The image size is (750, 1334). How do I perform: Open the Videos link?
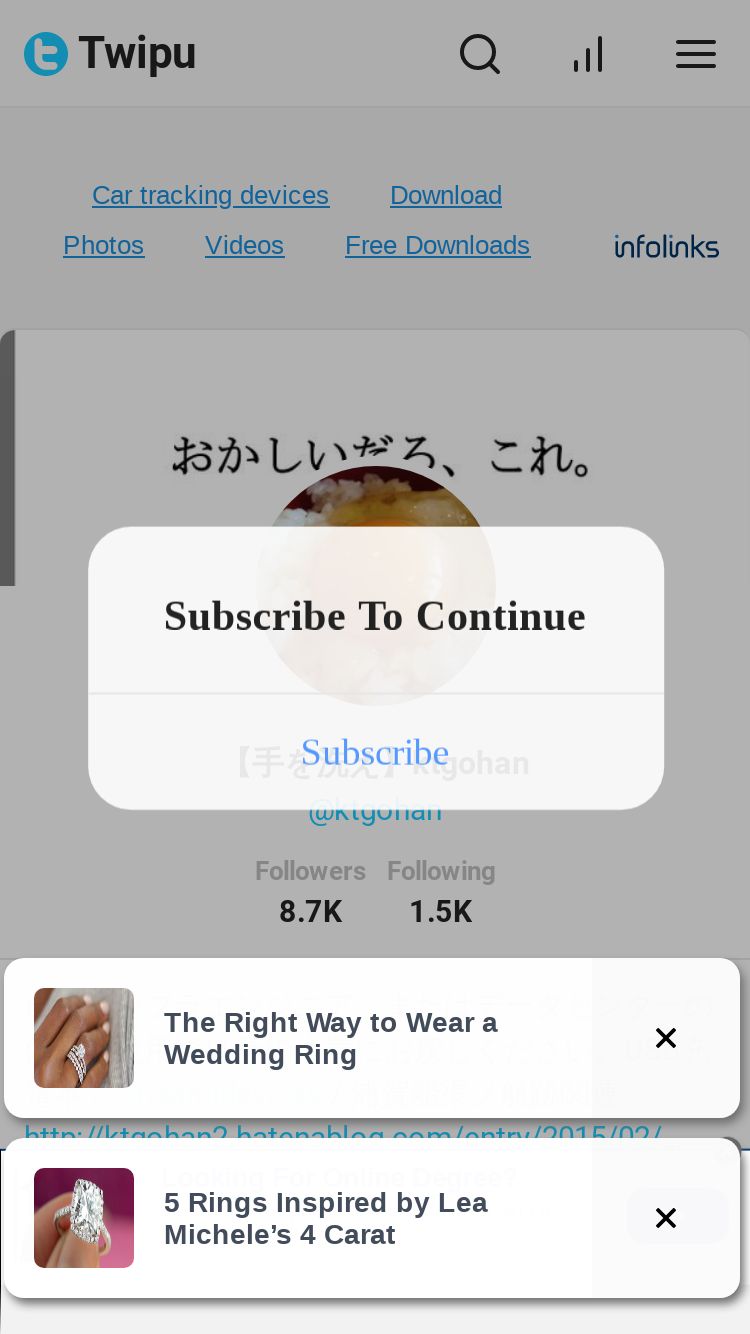[244, 245]
